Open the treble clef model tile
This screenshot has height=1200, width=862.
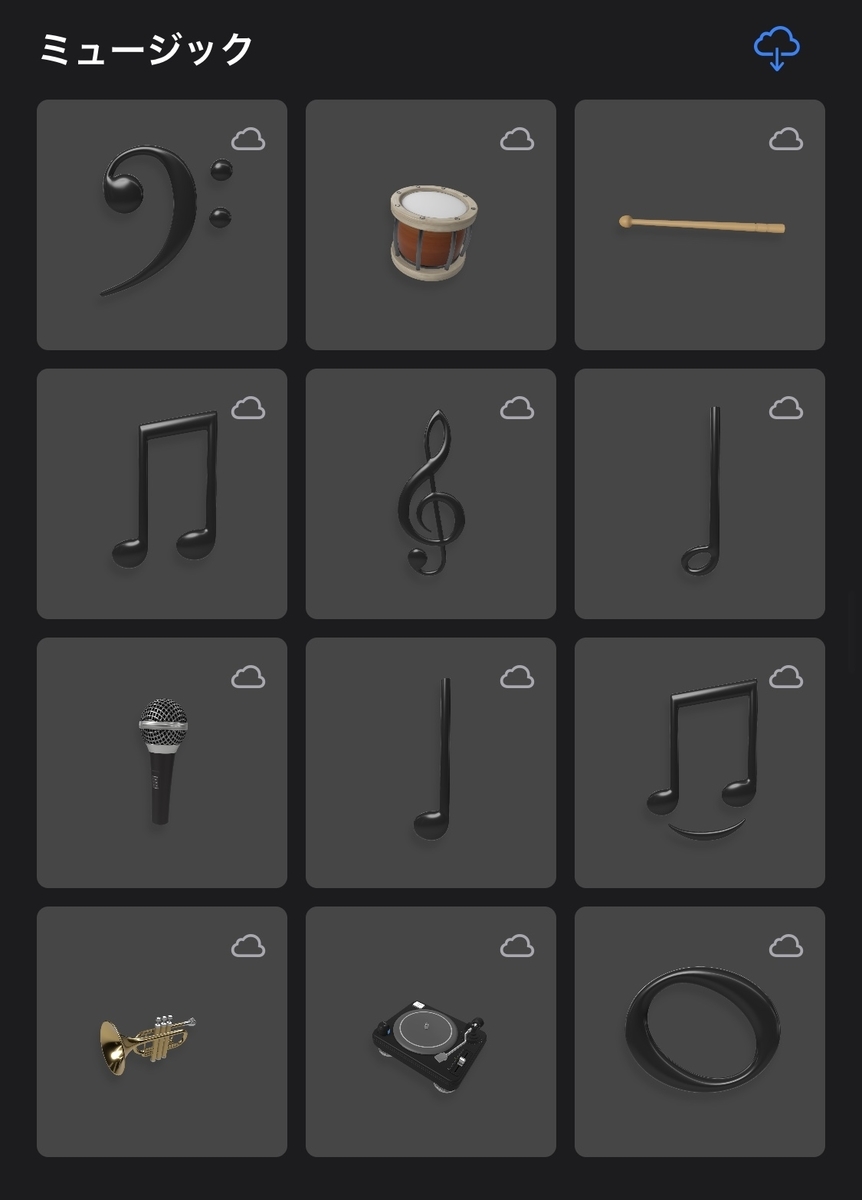[431, 494]
